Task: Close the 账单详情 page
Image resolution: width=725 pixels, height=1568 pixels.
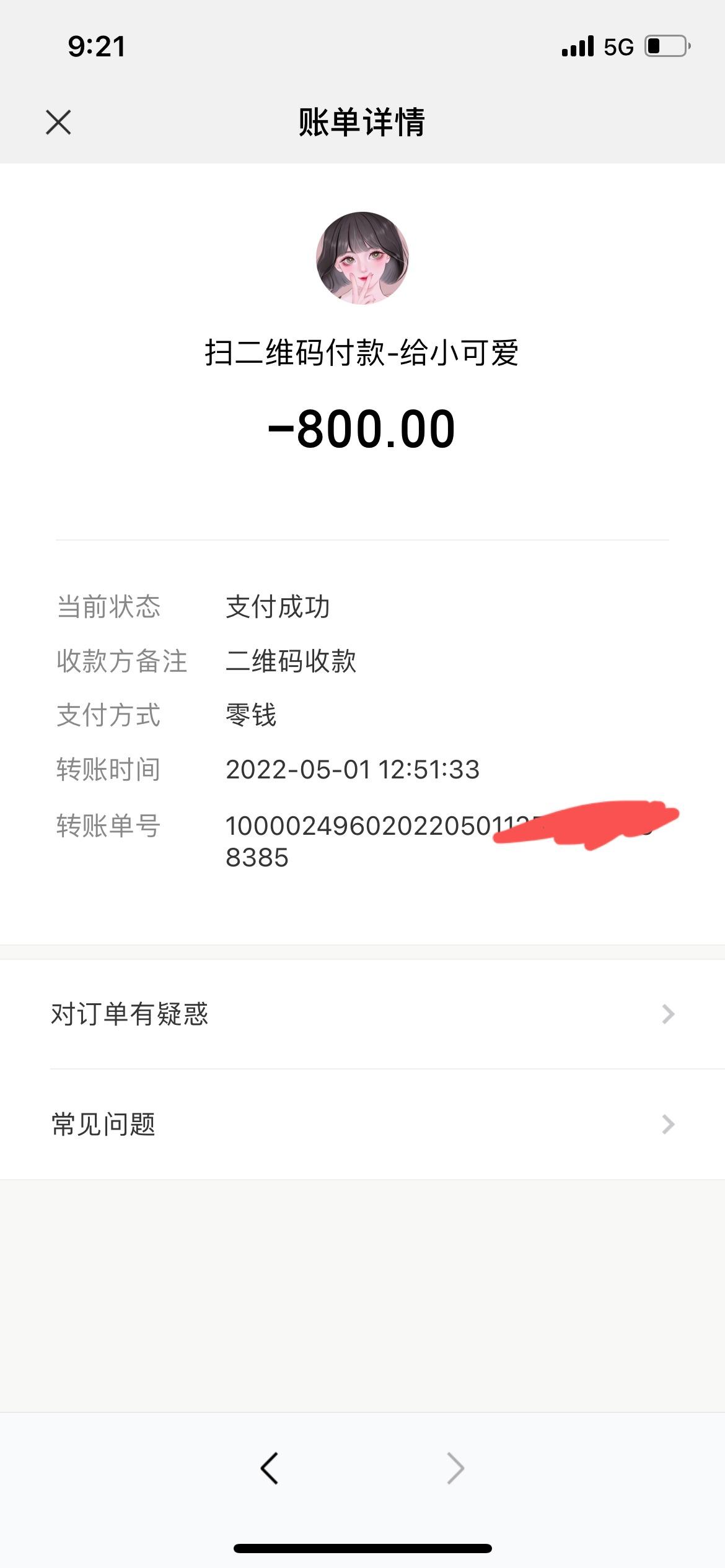Action: pos(58,122)
